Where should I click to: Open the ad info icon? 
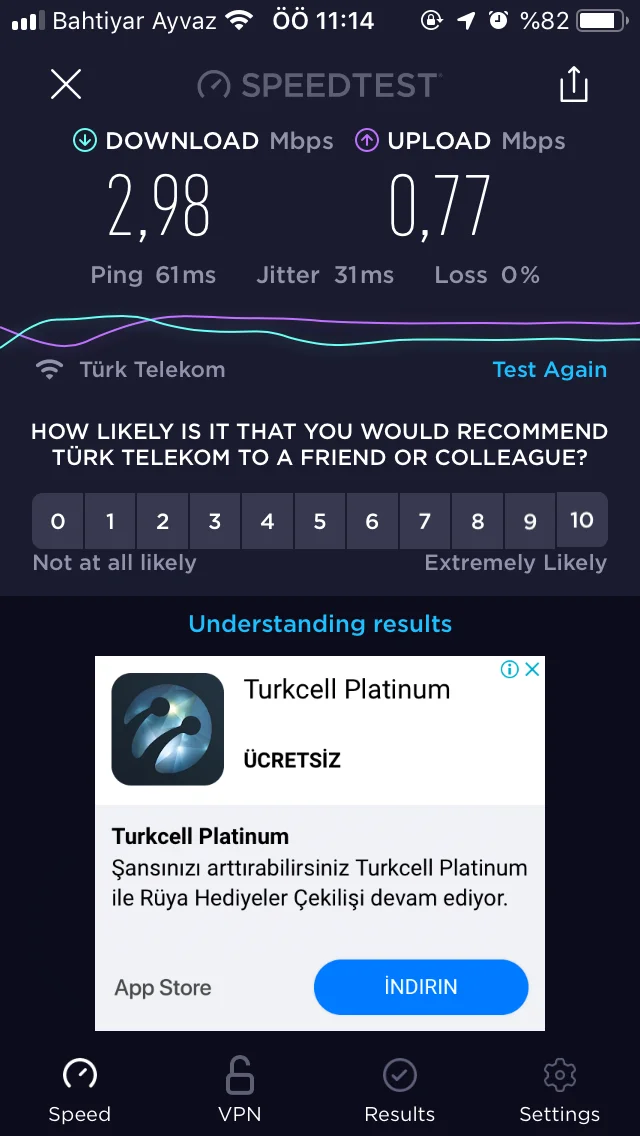tap(509, 669)
